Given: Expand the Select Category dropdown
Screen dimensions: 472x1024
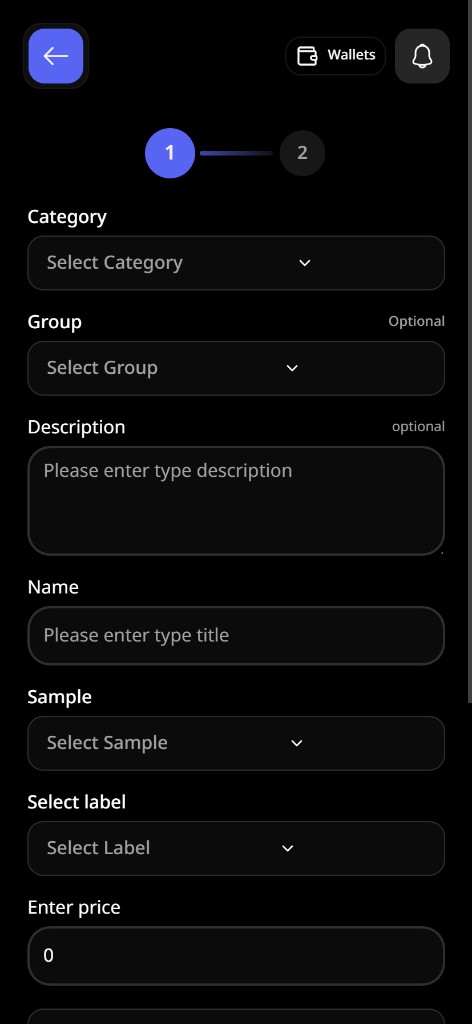Looking at the screenshot, I should (236, 263).
